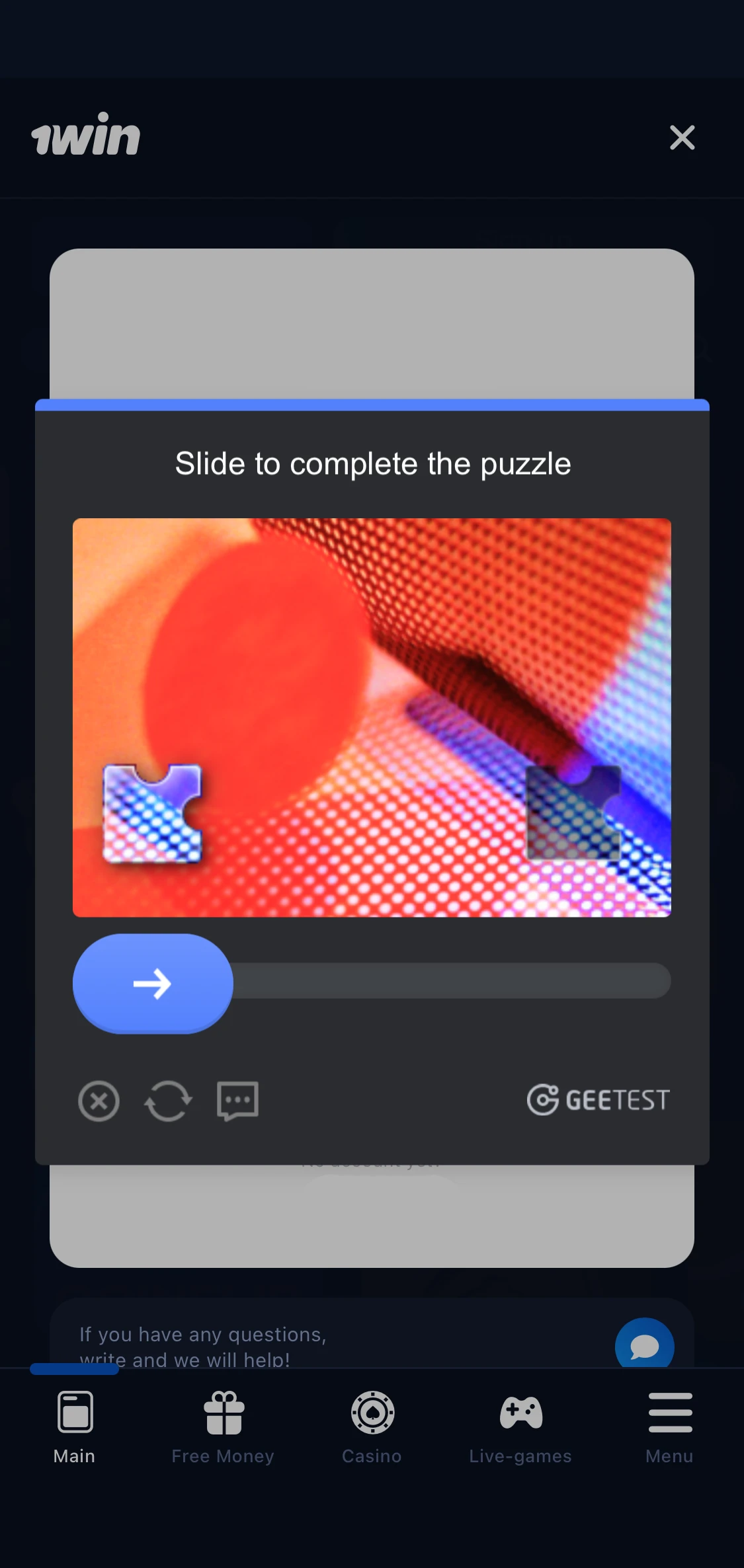The image size is (744, 1568).
Task: Open the Free Money tab
Action: click(x=224, y=1425)
